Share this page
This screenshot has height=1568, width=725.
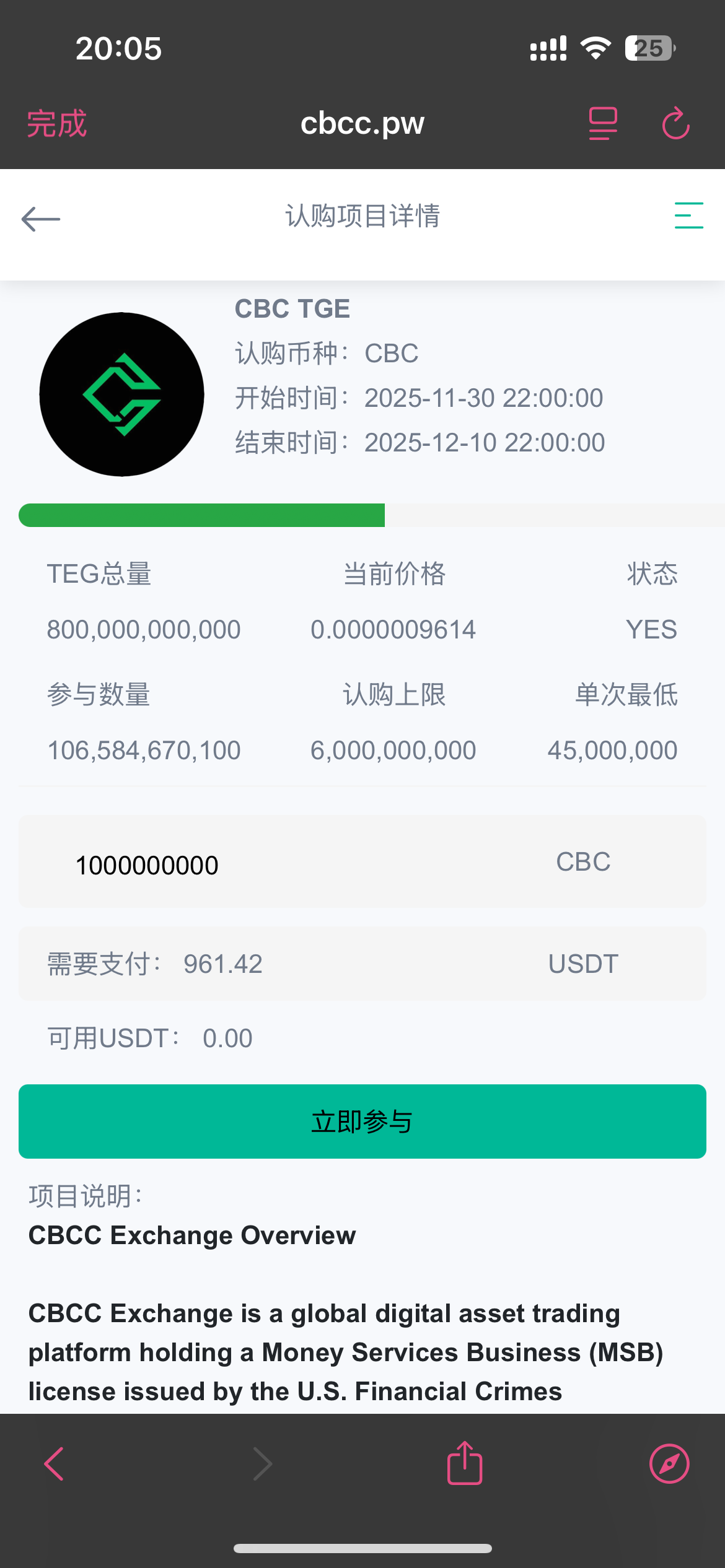465,1463
